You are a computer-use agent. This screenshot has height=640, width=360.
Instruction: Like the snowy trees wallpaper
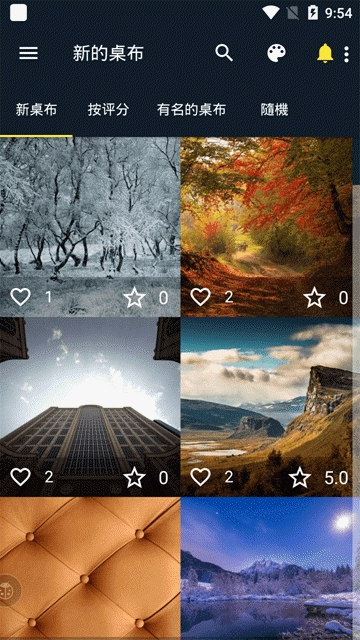pyautogui.click(x=20, y=297)
